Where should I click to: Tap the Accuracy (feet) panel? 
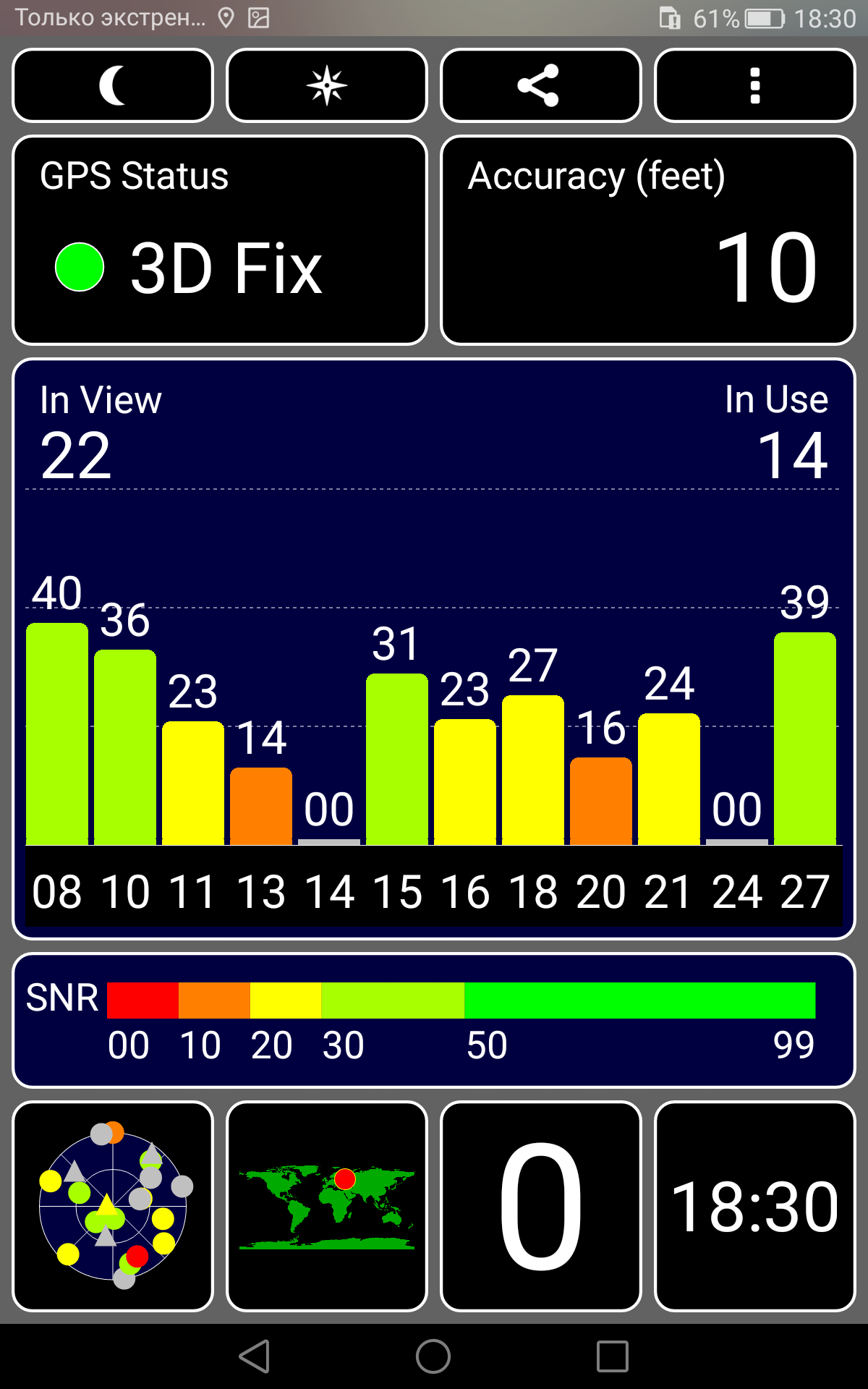tap(648, 240)
